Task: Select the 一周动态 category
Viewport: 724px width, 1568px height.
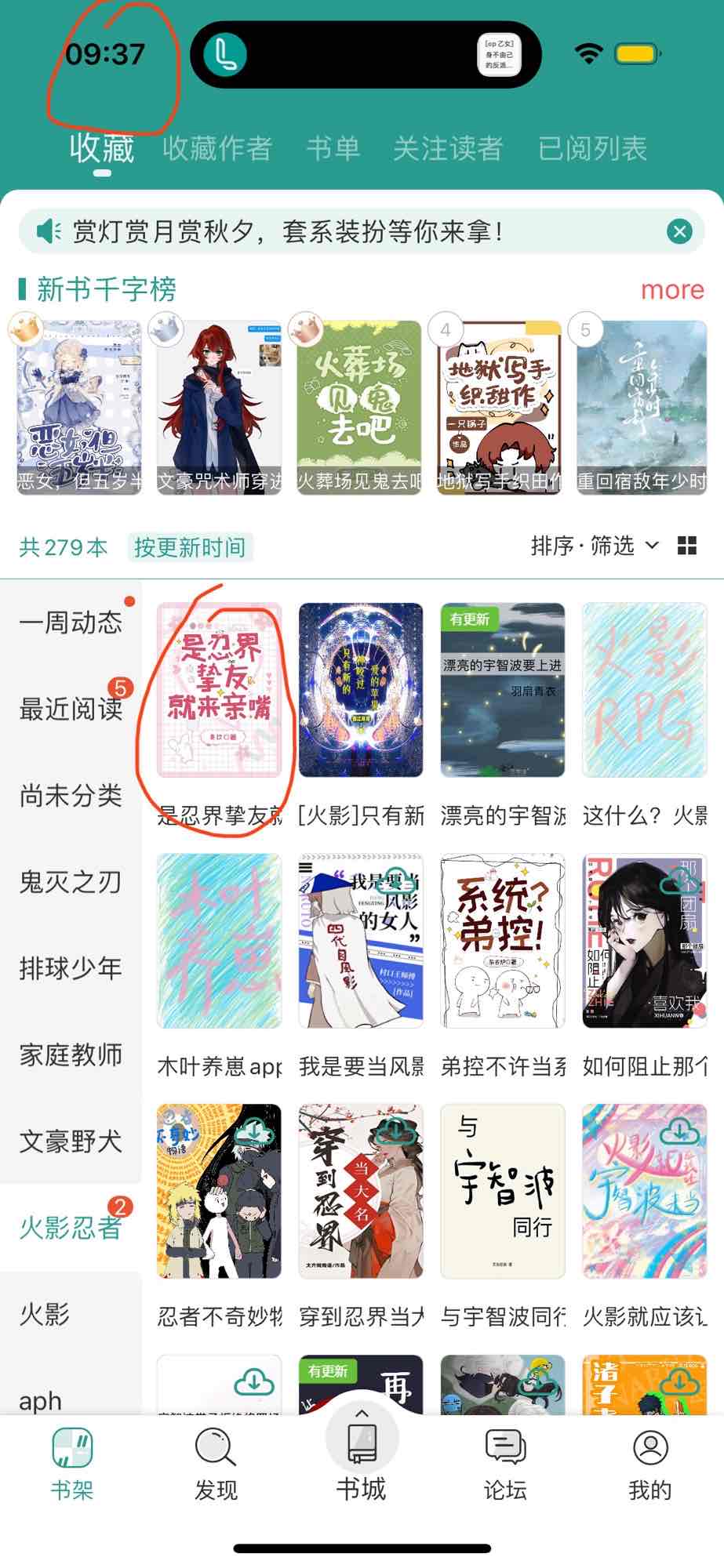Action: 71,622
